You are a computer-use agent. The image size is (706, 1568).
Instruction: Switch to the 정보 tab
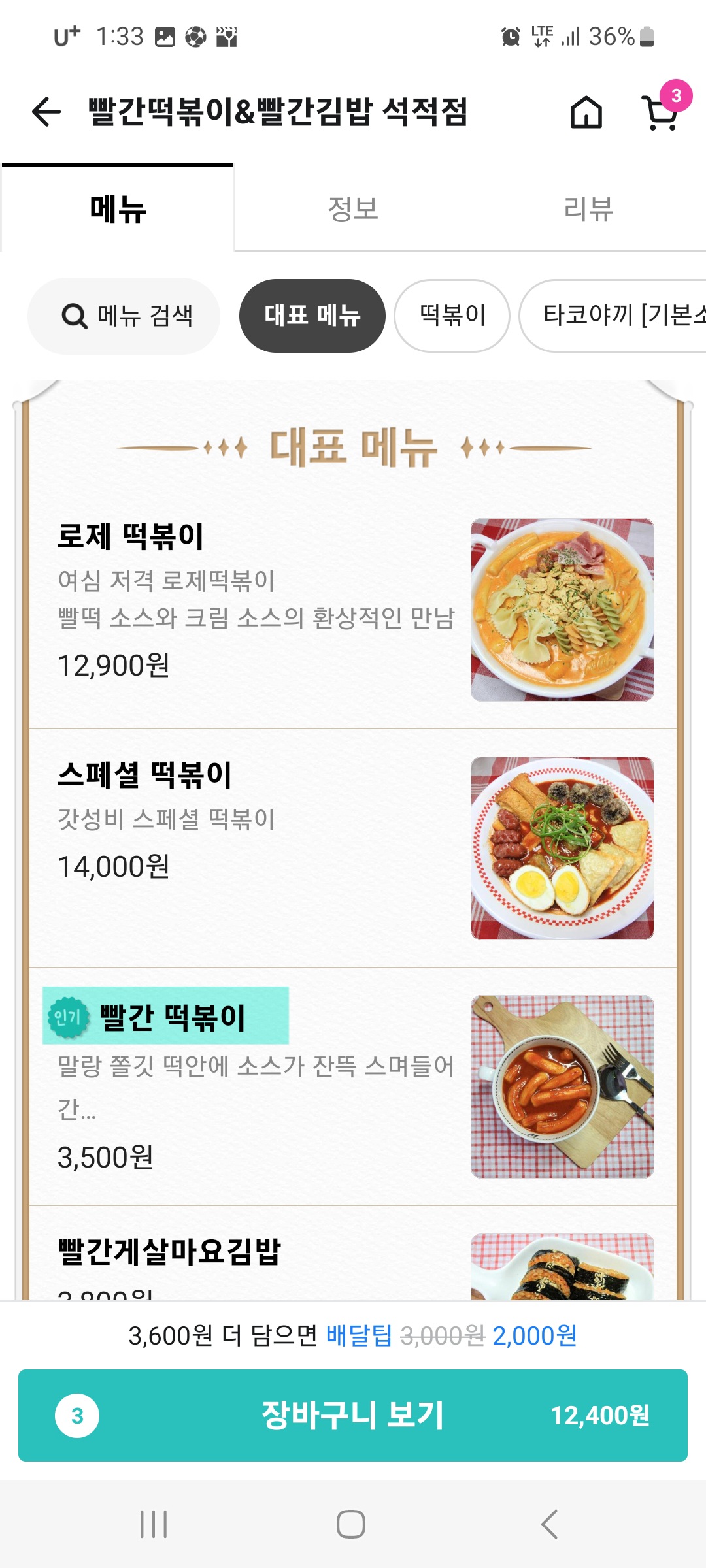pos(353,209)
